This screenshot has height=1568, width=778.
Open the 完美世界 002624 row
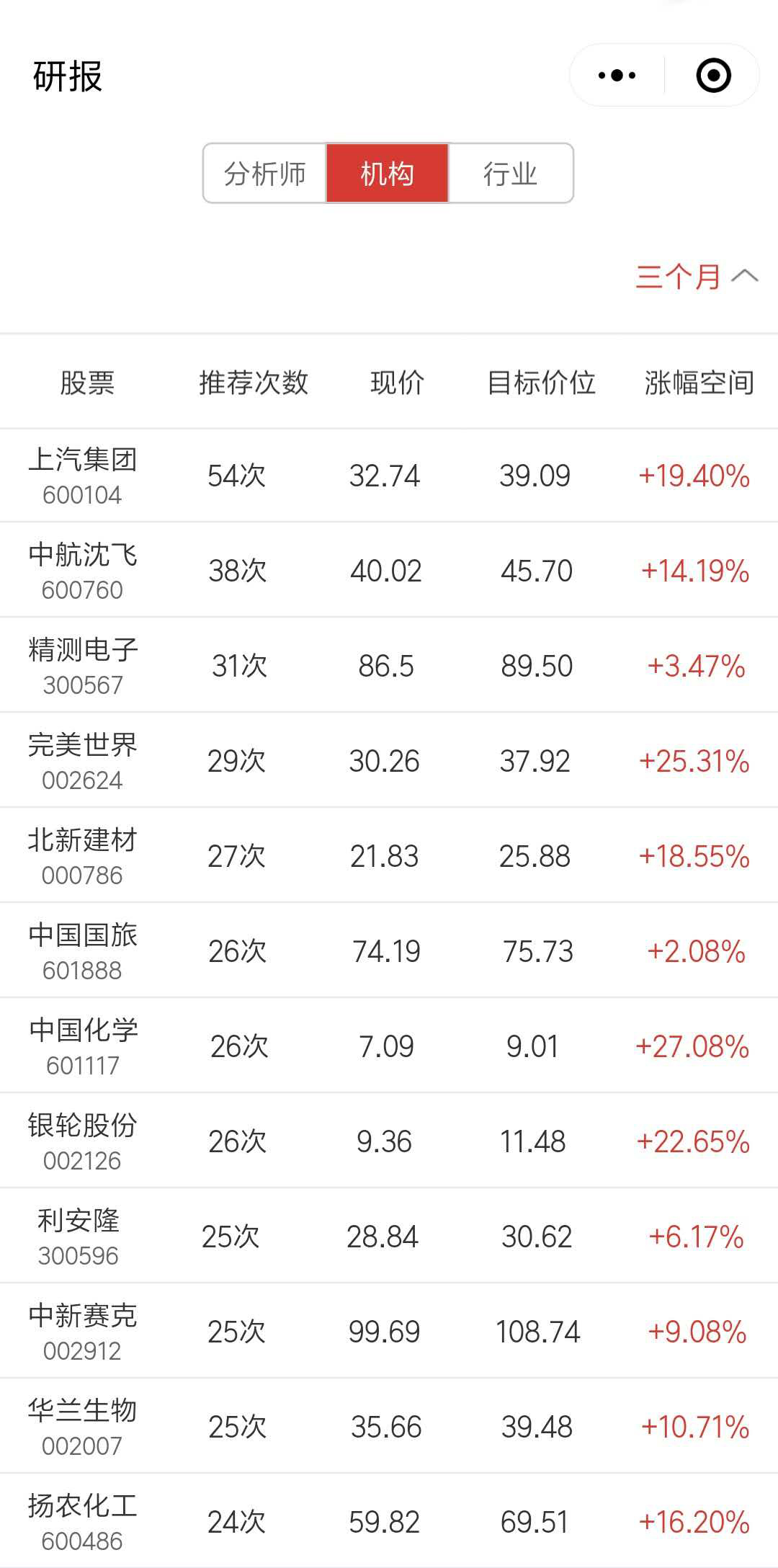pos(389,760)
